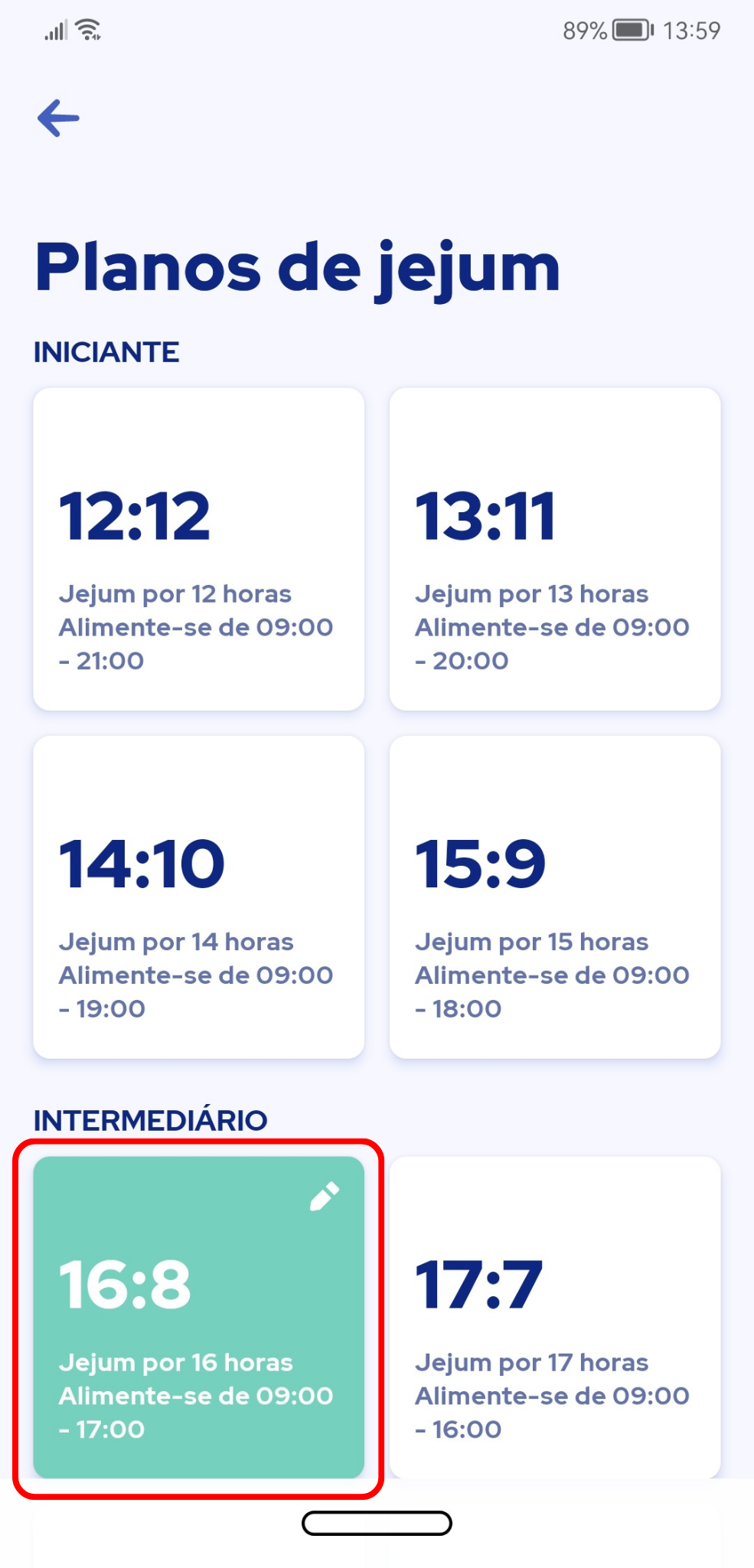Edit the 16:8 plan with pencil icon
The height and width of the screenshot is (1568, 754).
click(325, 1197)
